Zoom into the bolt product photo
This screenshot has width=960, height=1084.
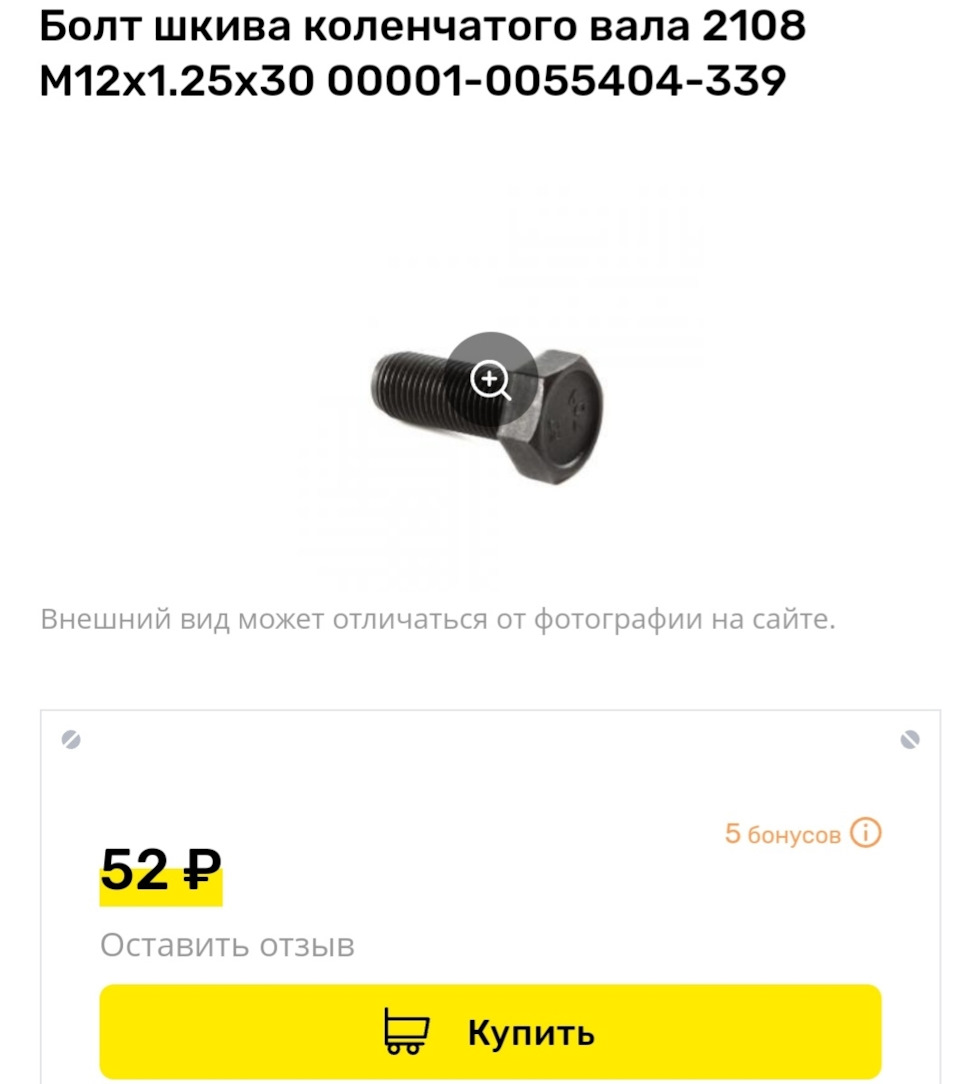click(x=490, y=379)
